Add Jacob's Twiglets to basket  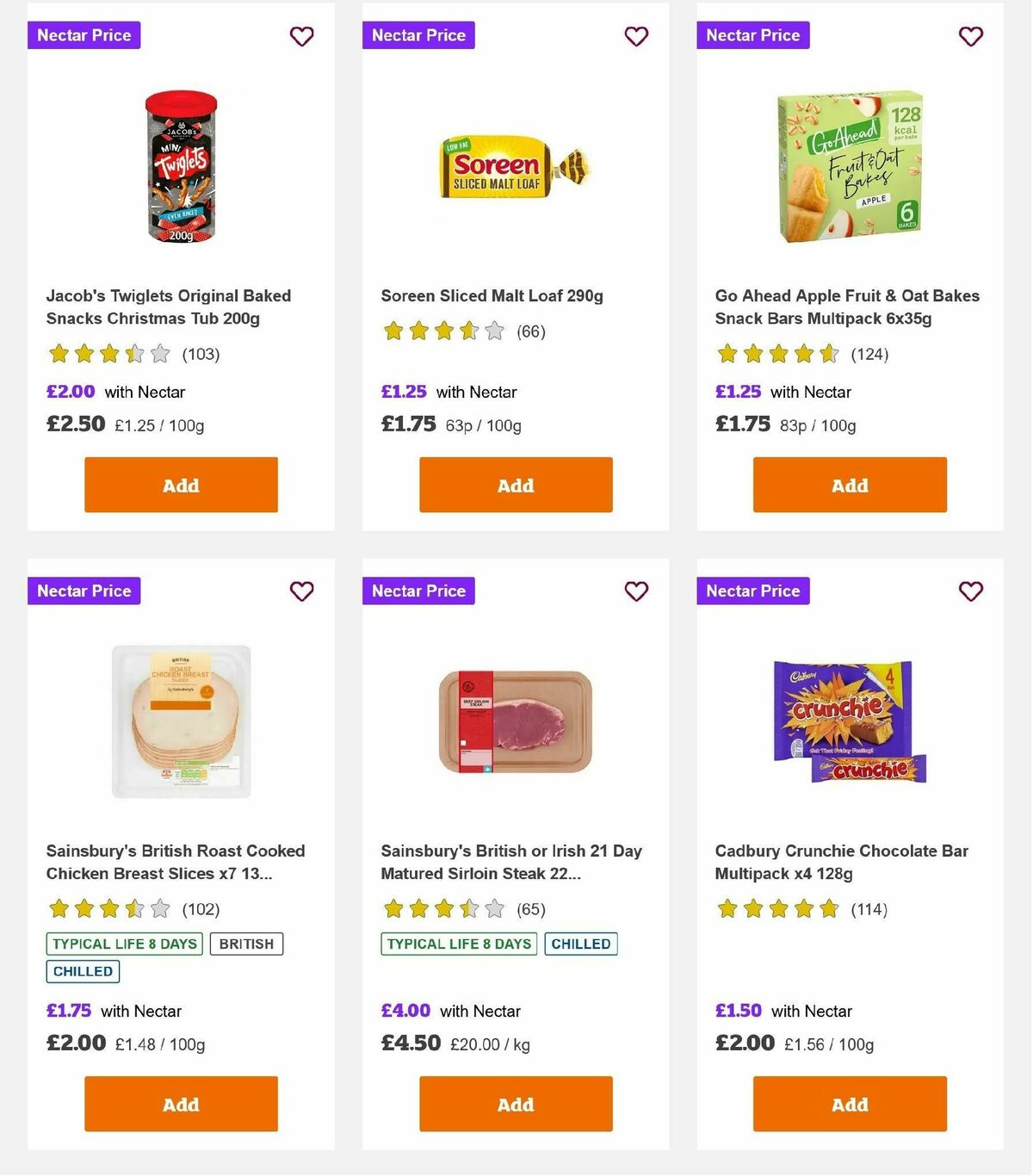pos(180,485)
